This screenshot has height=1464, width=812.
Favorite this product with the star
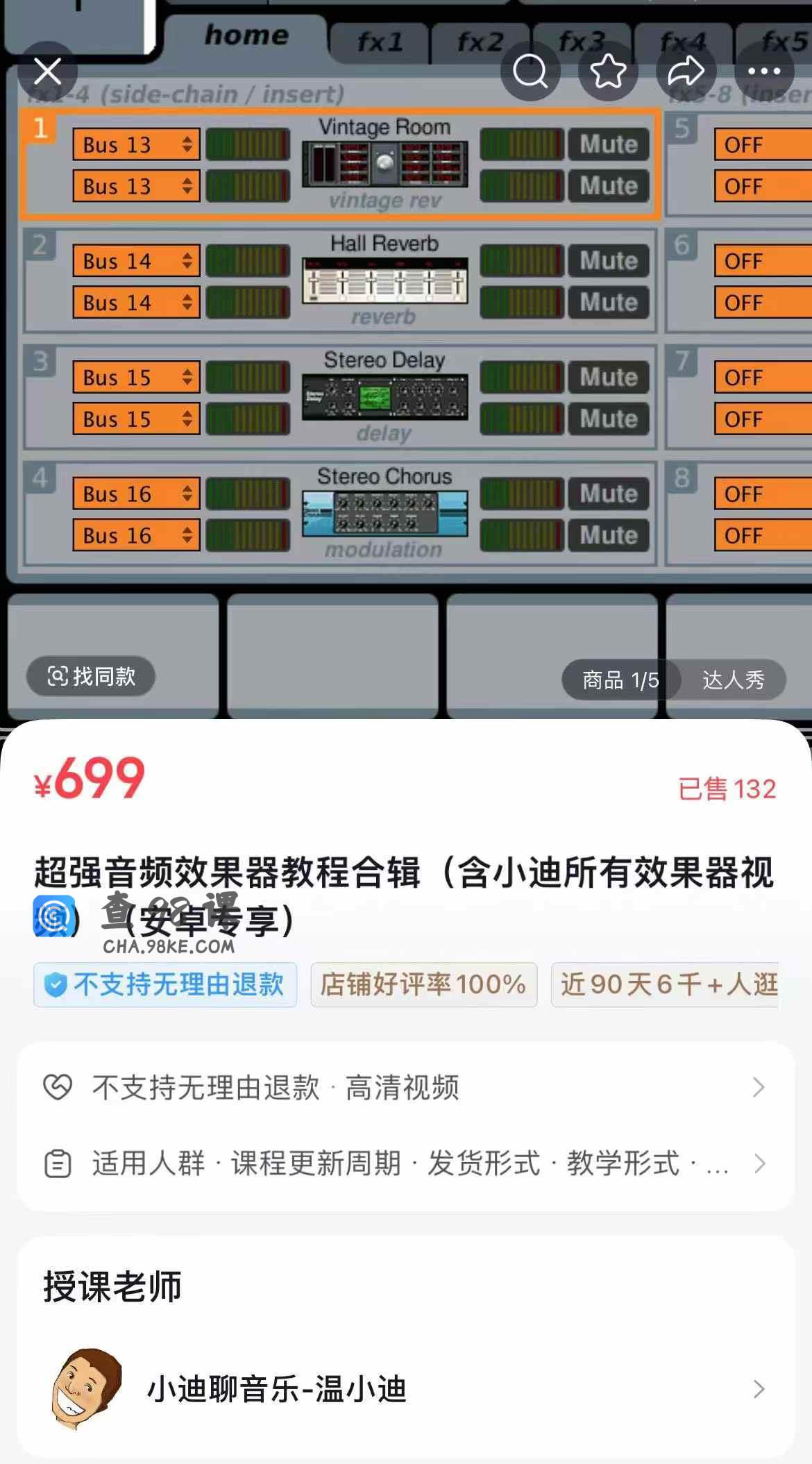(608, 71)
